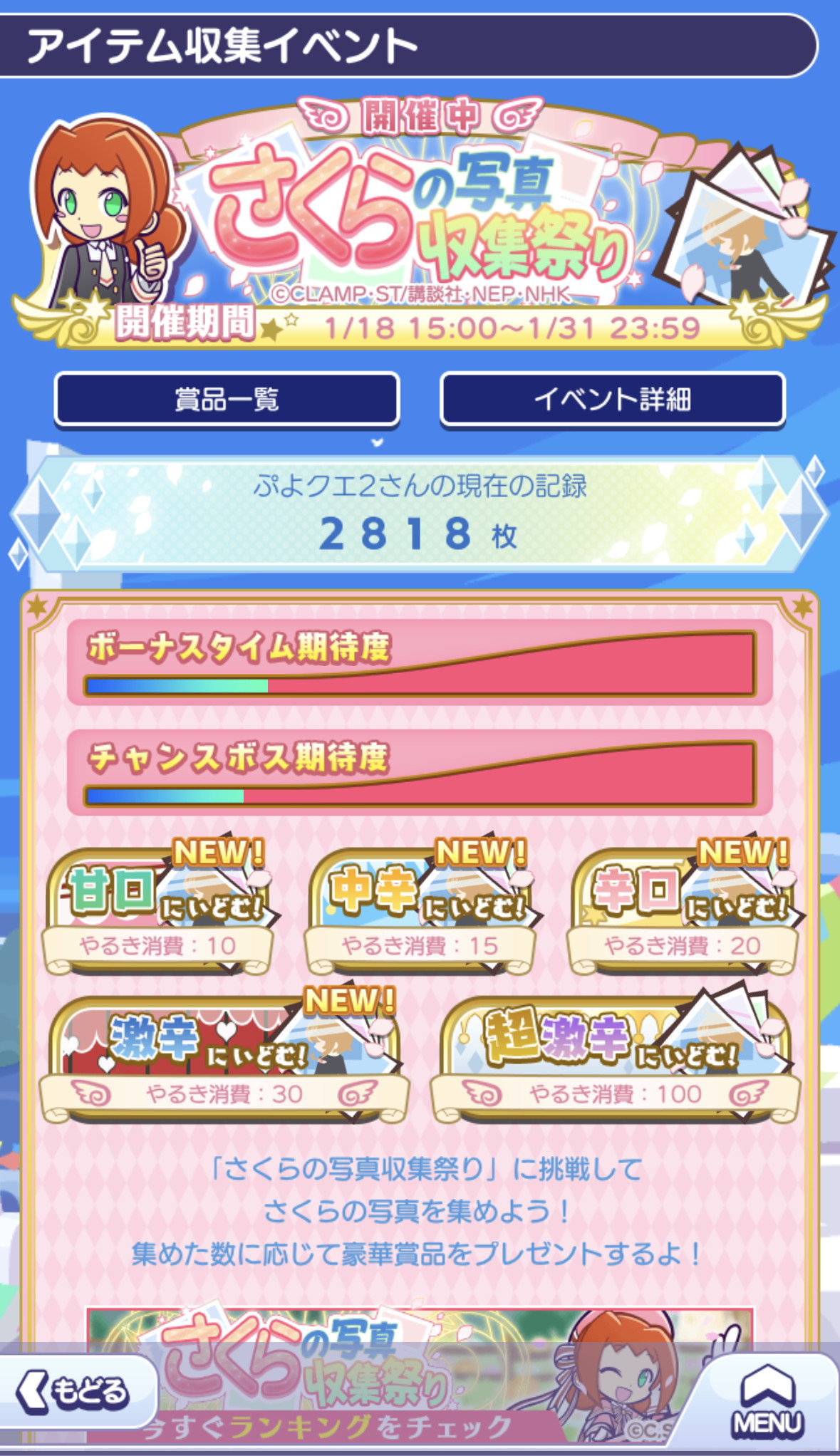View イベント詳細 event details
The width and height of the screenshot is (840, 1456).
coord(613,399)
